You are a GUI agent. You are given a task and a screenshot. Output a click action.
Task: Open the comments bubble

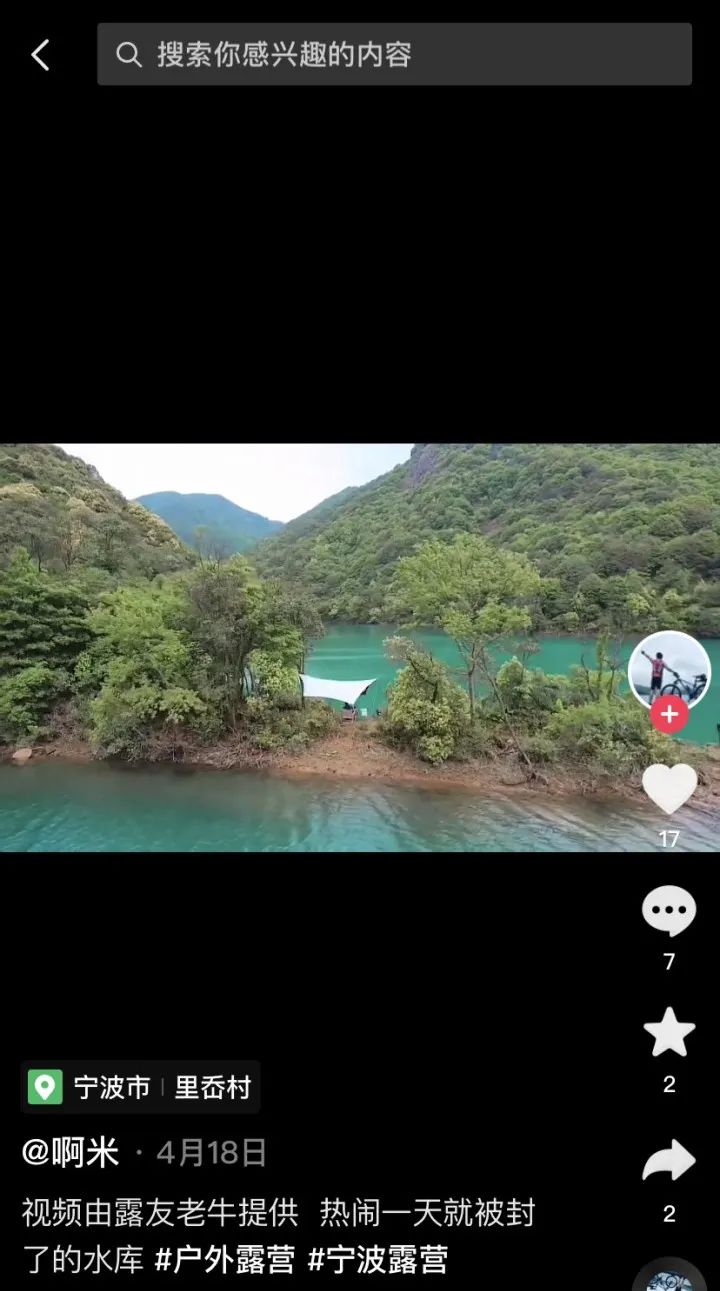click(x=669, y=911)
